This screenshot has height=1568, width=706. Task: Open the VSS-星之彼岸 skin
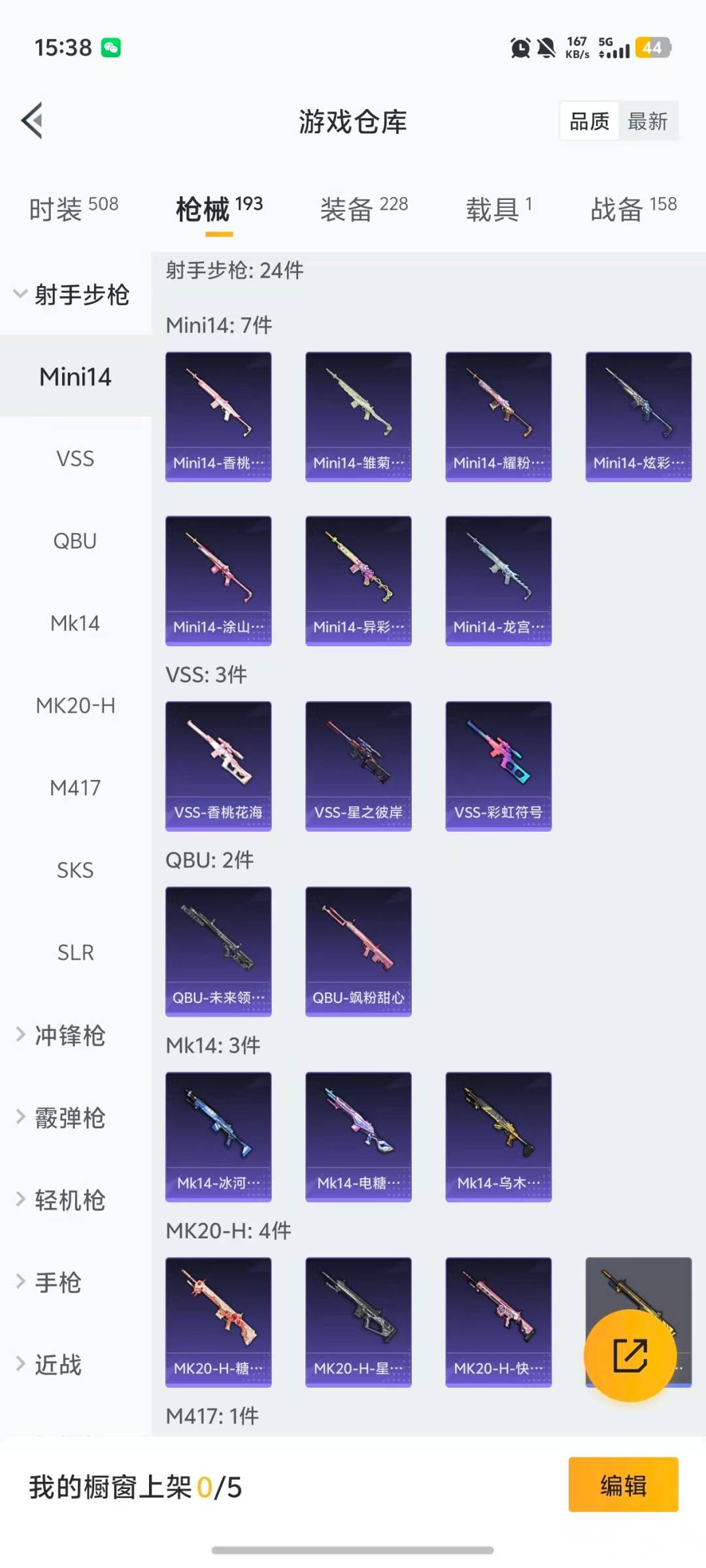coord(358,766)
